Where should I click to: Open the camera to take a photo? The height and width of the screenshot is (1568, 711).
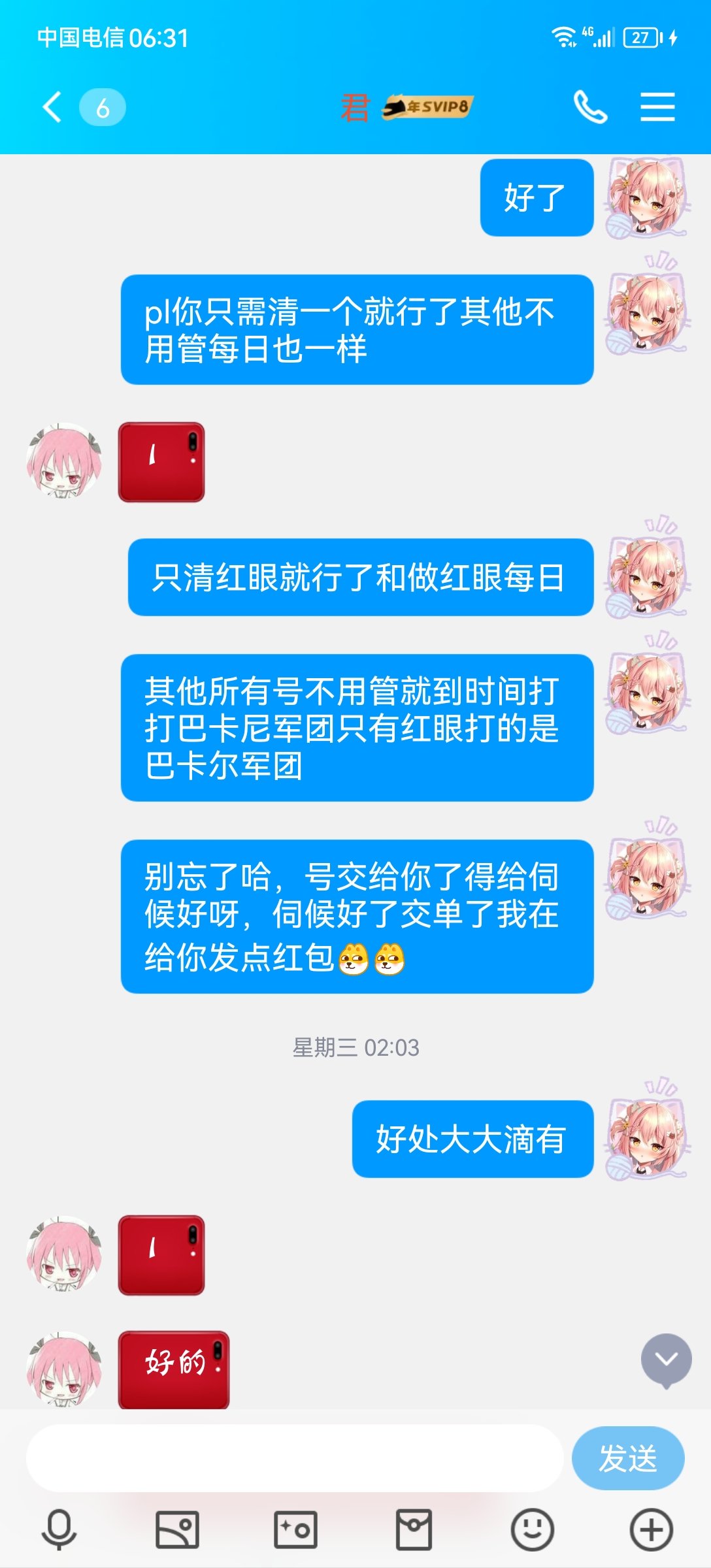(x=295, y=1529)
